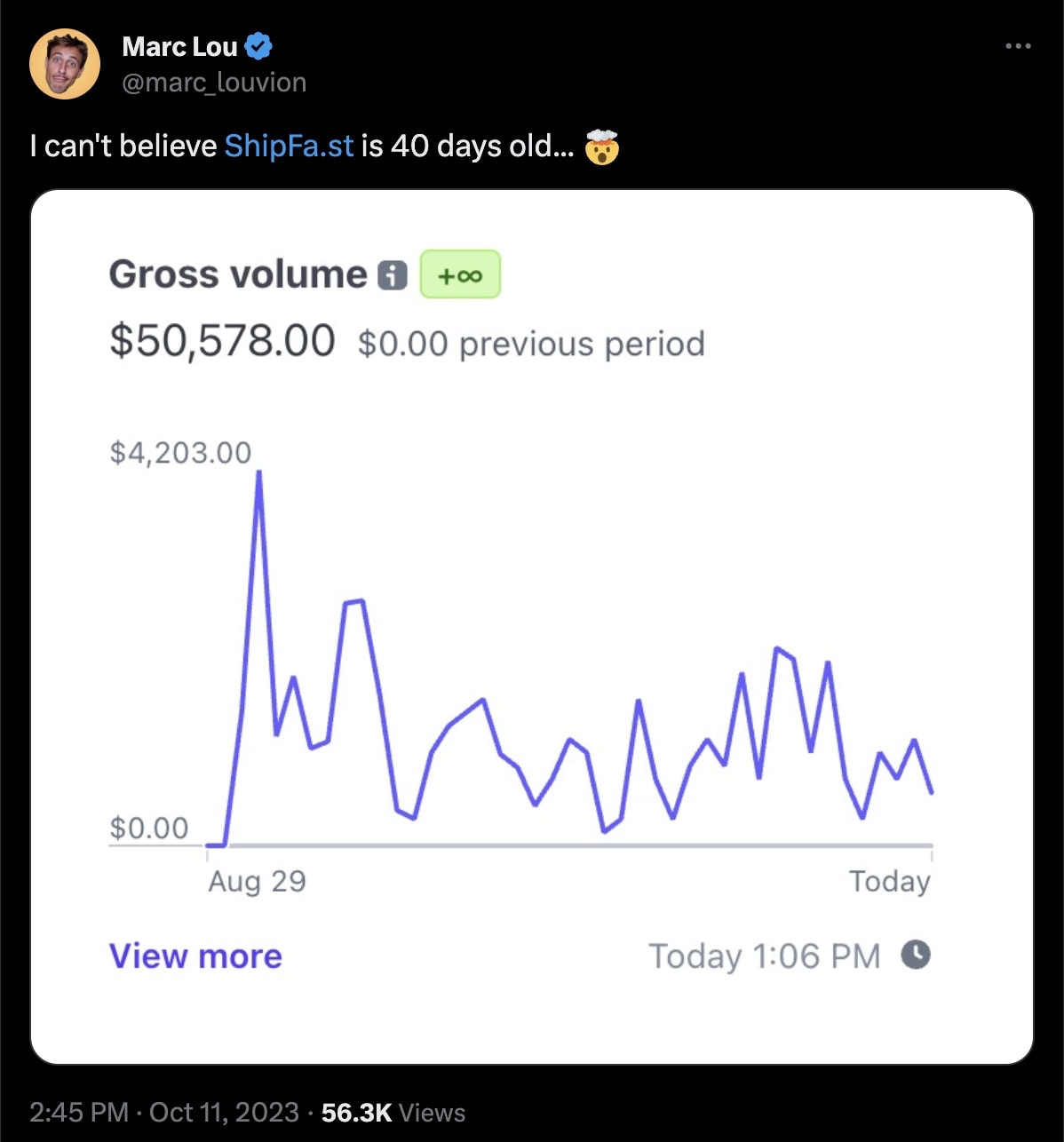Click the $4,203.00 y-axis value
1064x1142 pixels.
[179, 451]
